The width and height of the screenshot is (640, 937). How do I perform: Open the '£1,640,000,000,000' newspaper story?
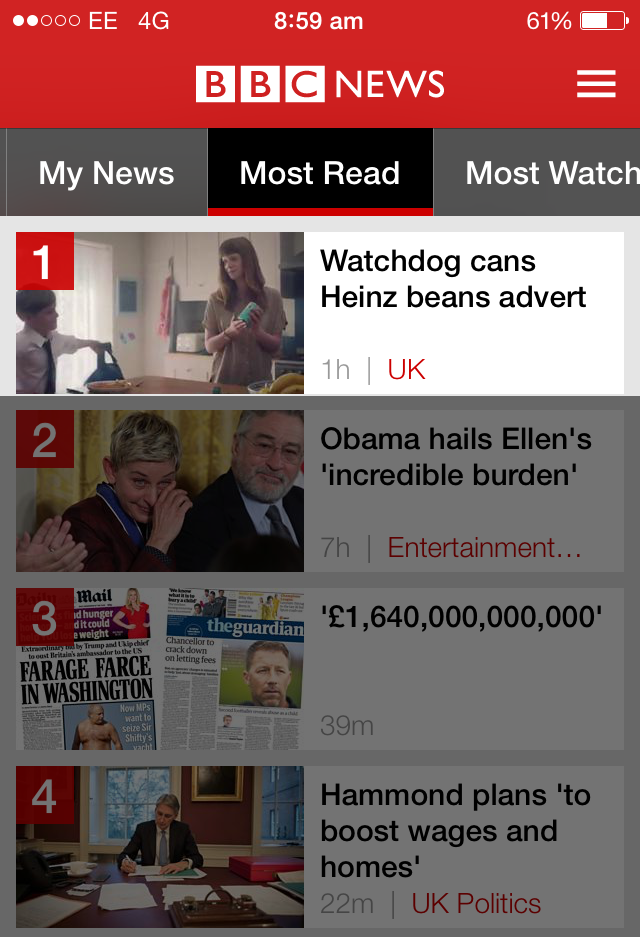tap(461, 617)
